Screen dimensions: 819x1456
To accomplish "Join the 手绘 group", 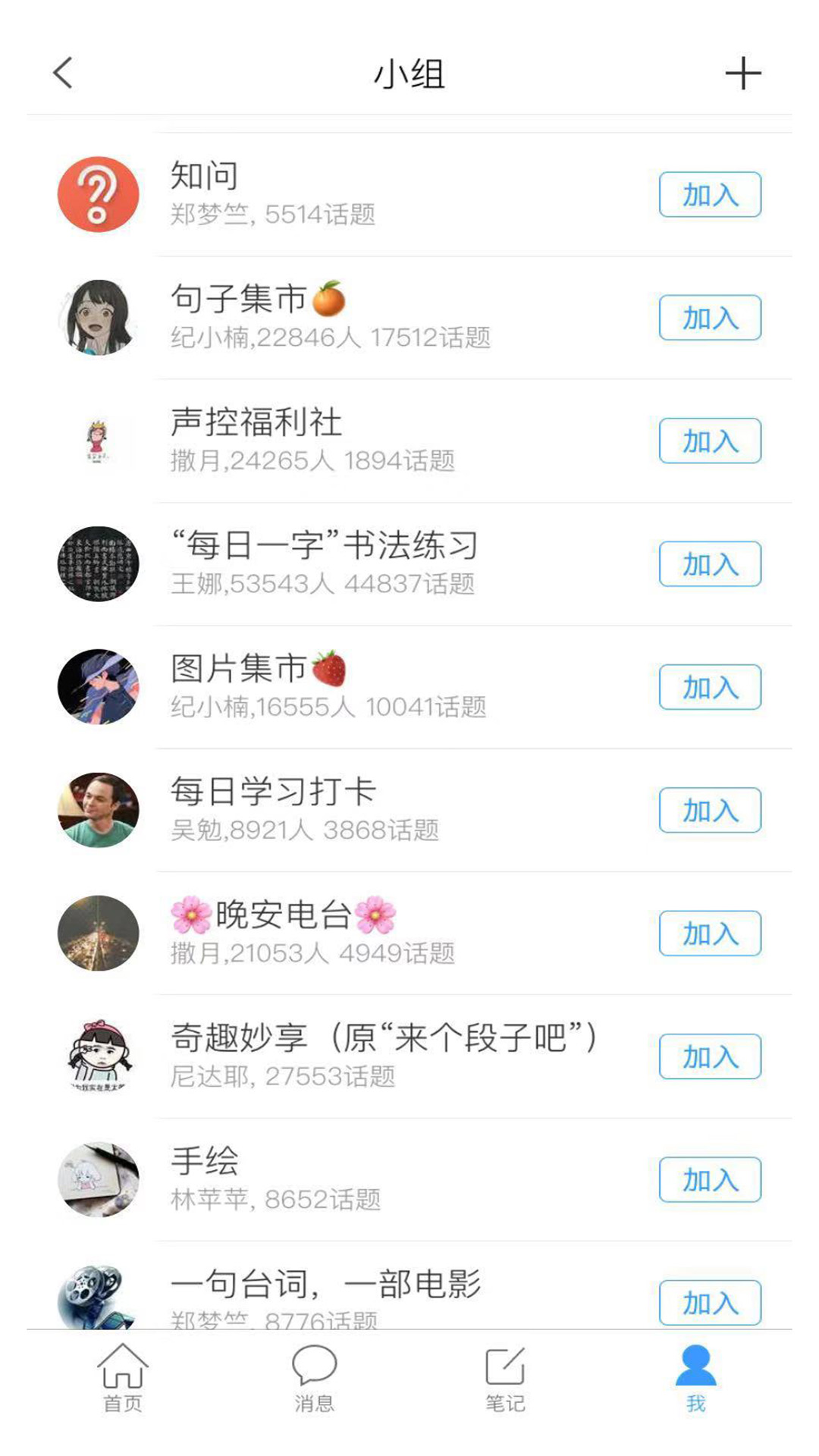I will pos(709,1180).
